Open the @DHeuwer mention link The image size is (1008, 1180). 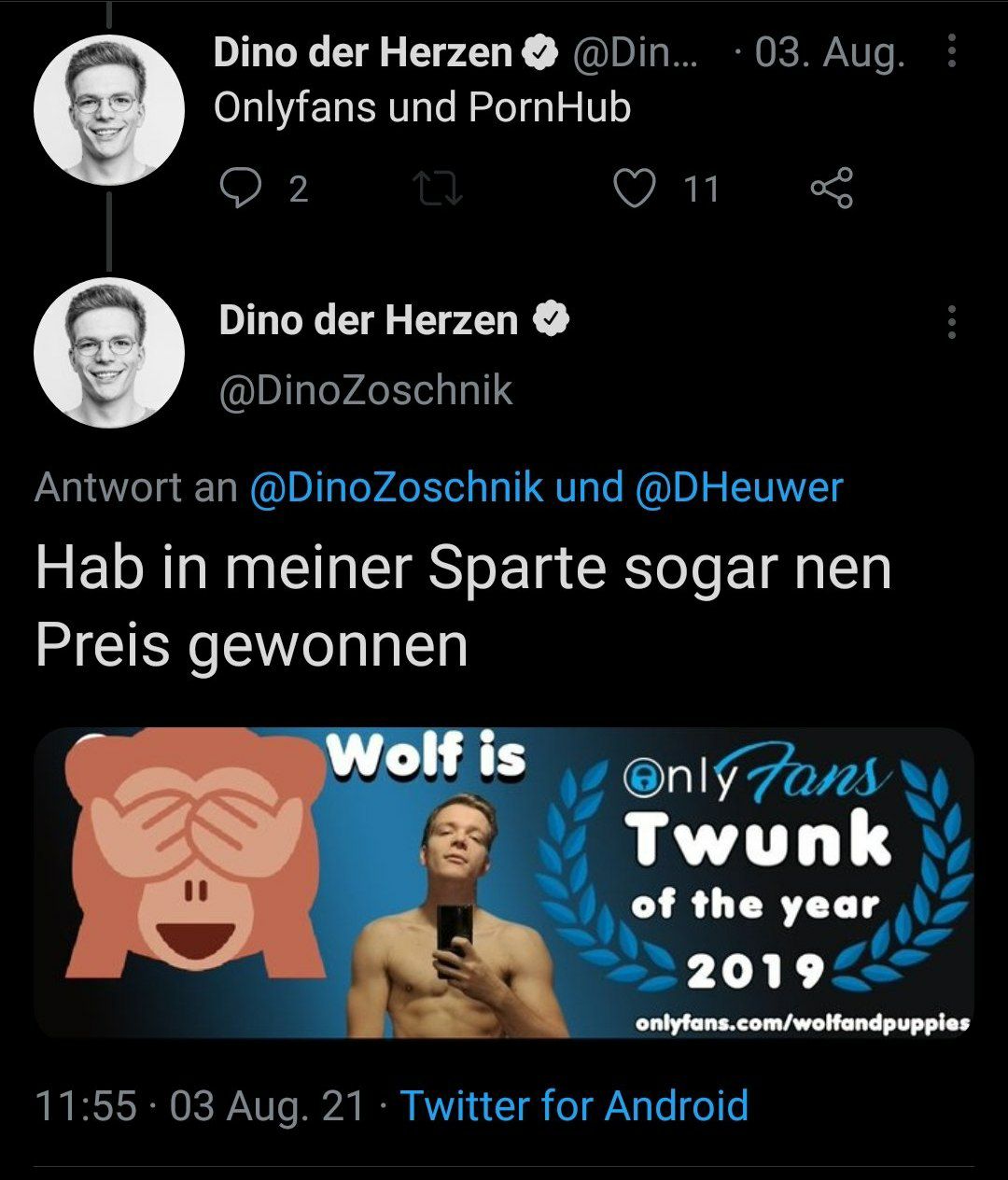pos(738,487)
